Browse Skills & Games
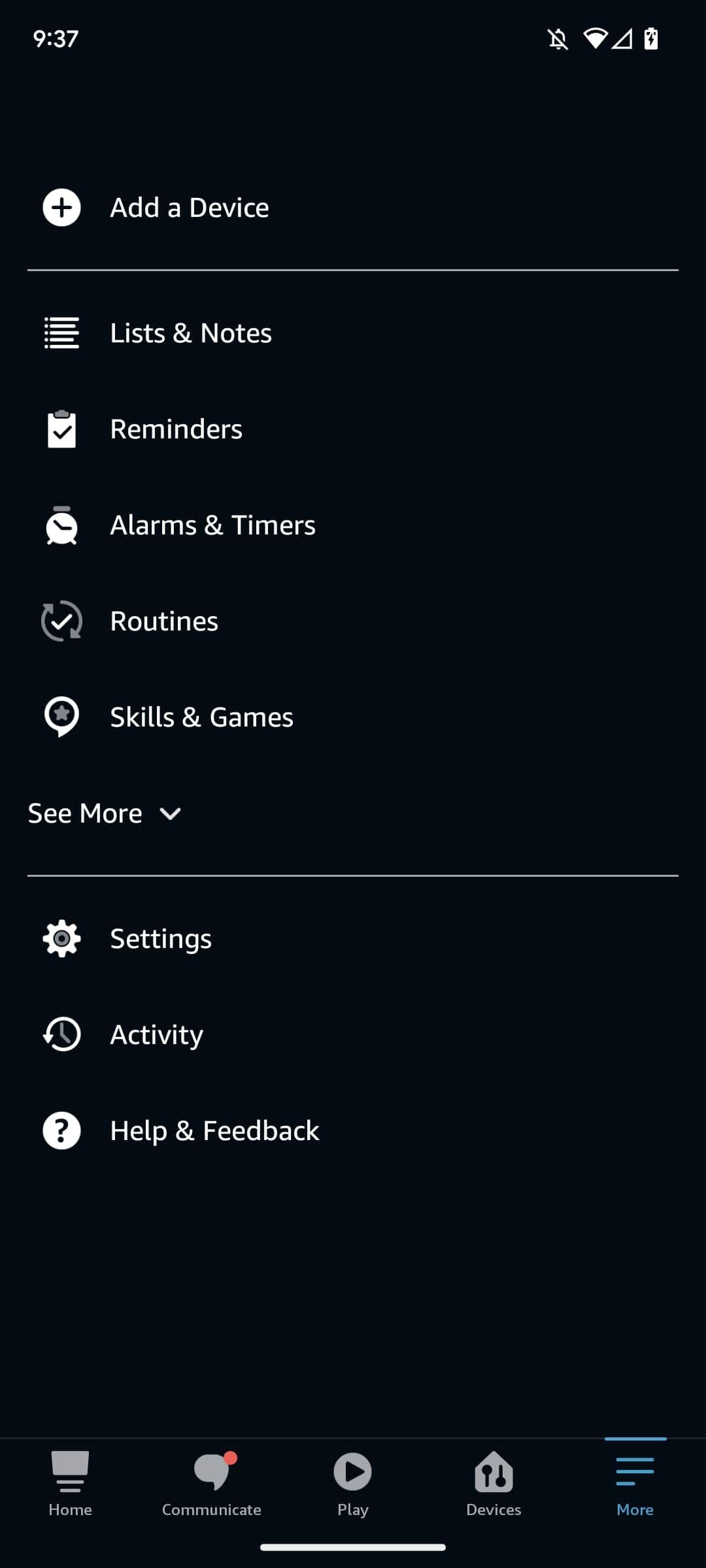 pos(201,717)
